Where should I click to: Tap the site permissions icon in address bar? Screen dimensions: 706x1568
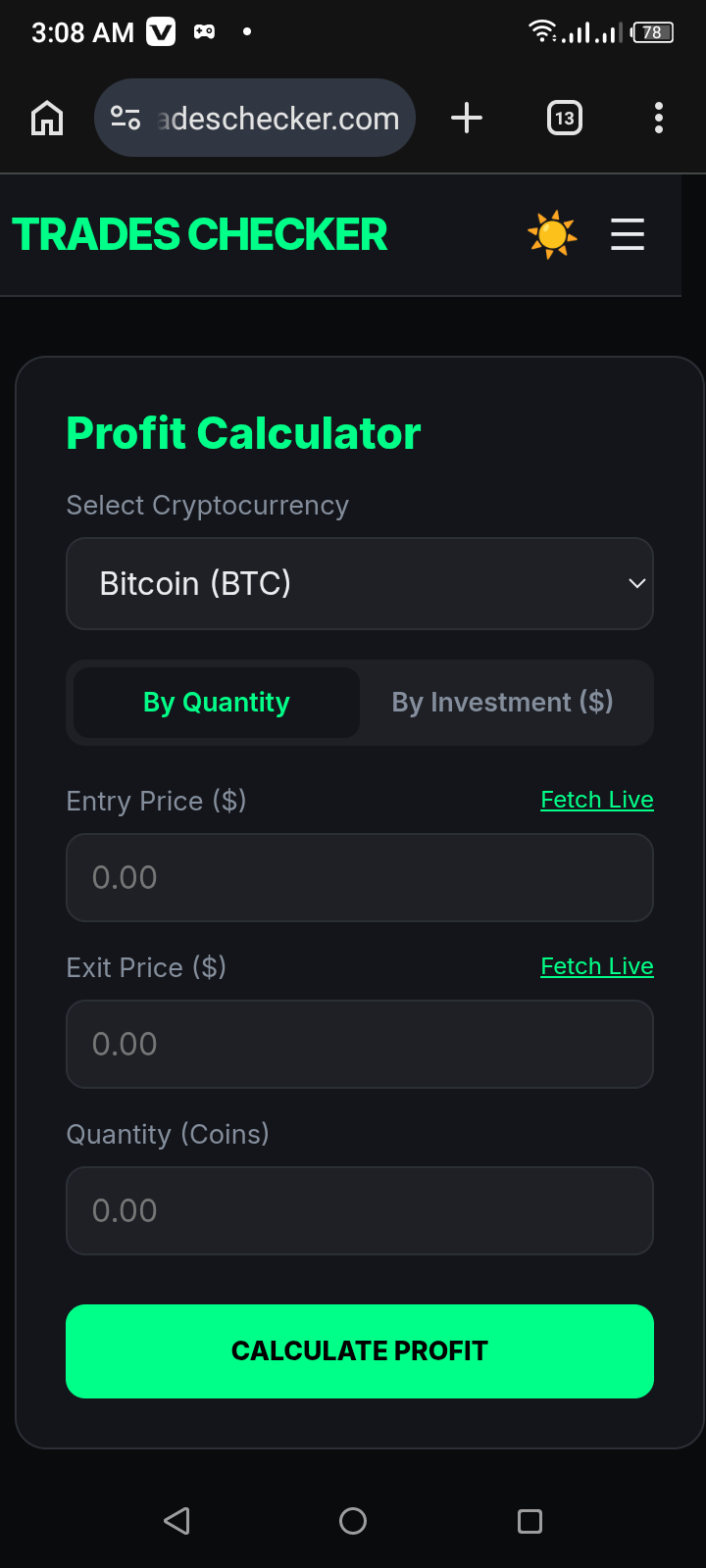coord(126,118)
